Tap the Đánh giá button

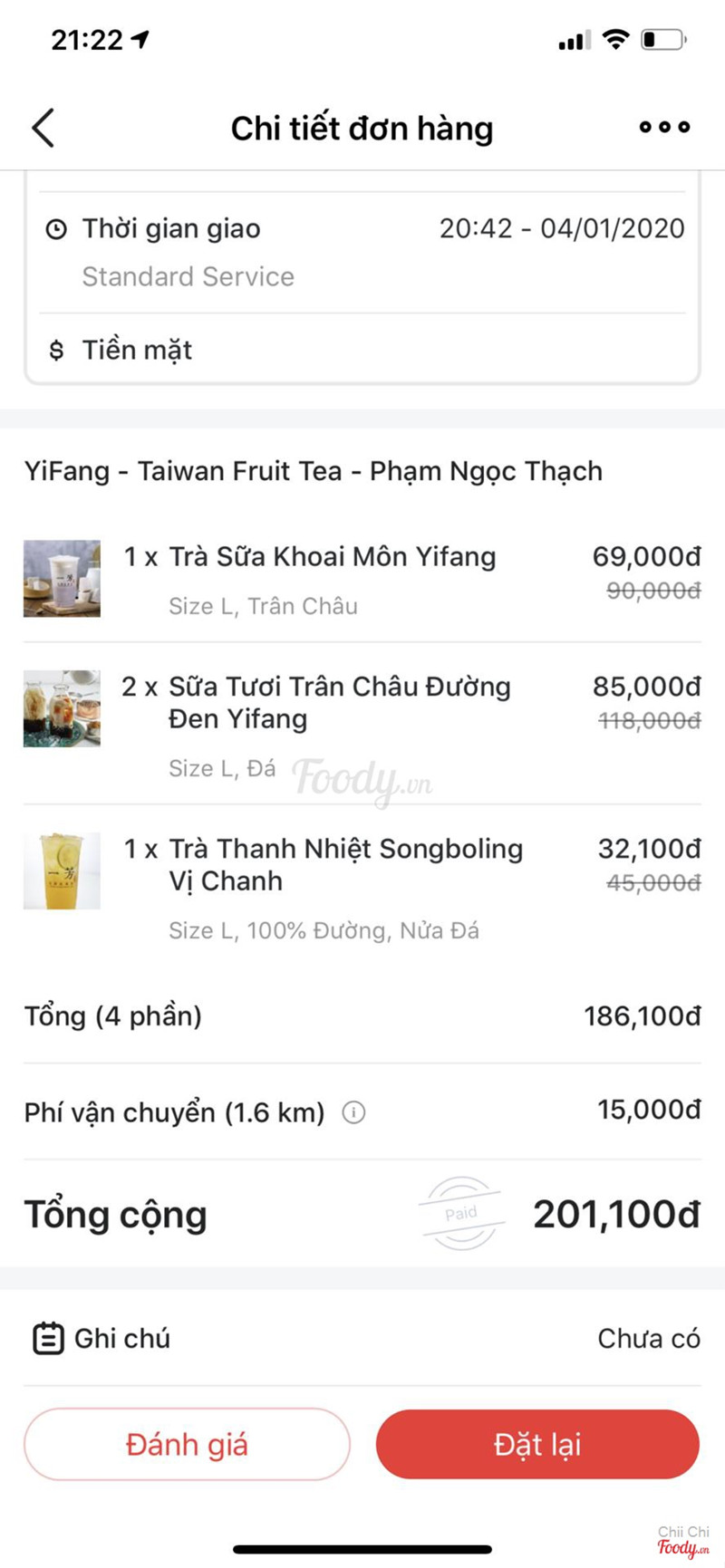pos(187,1444)
